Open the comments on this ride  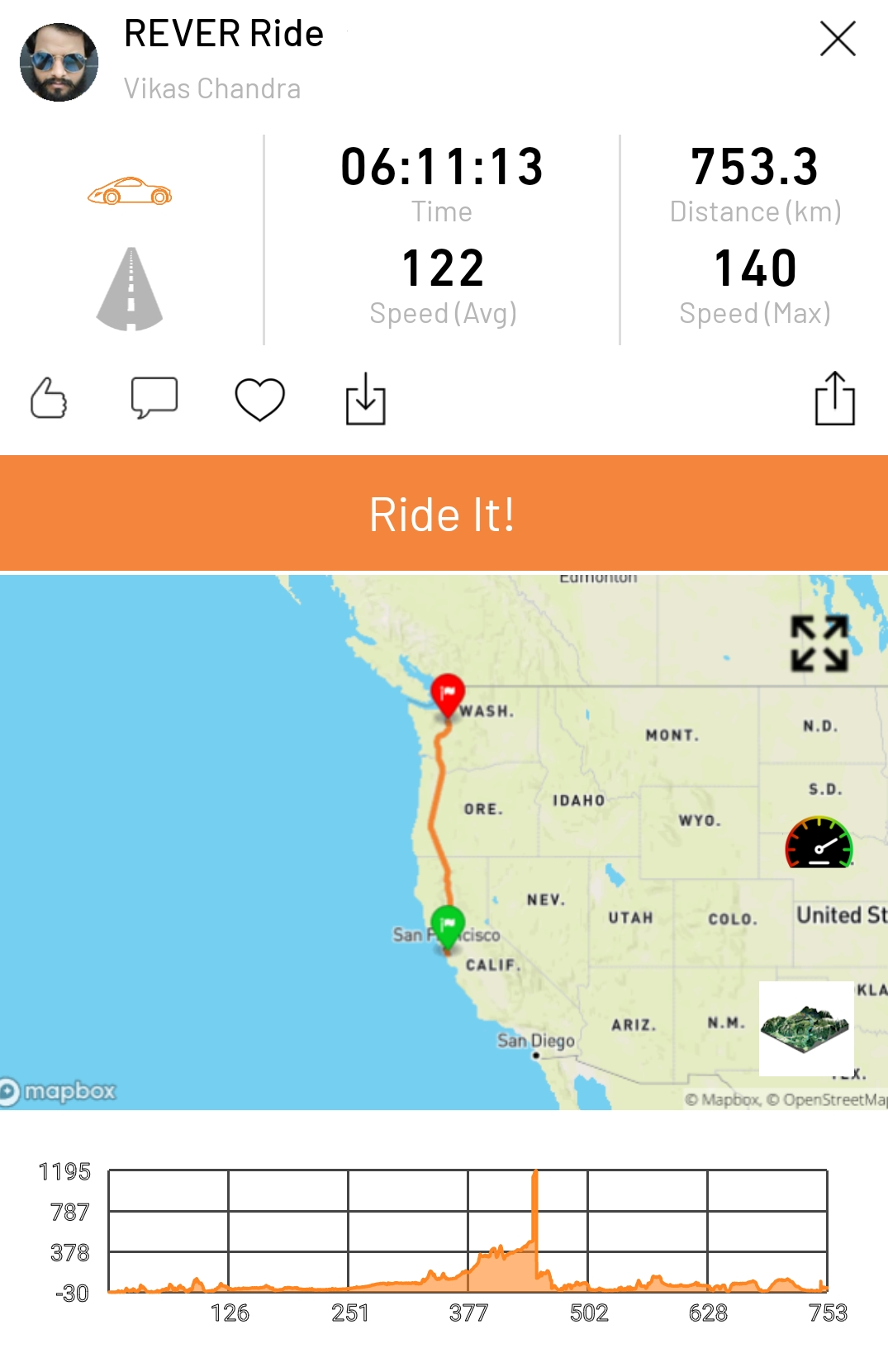point(154,400)
